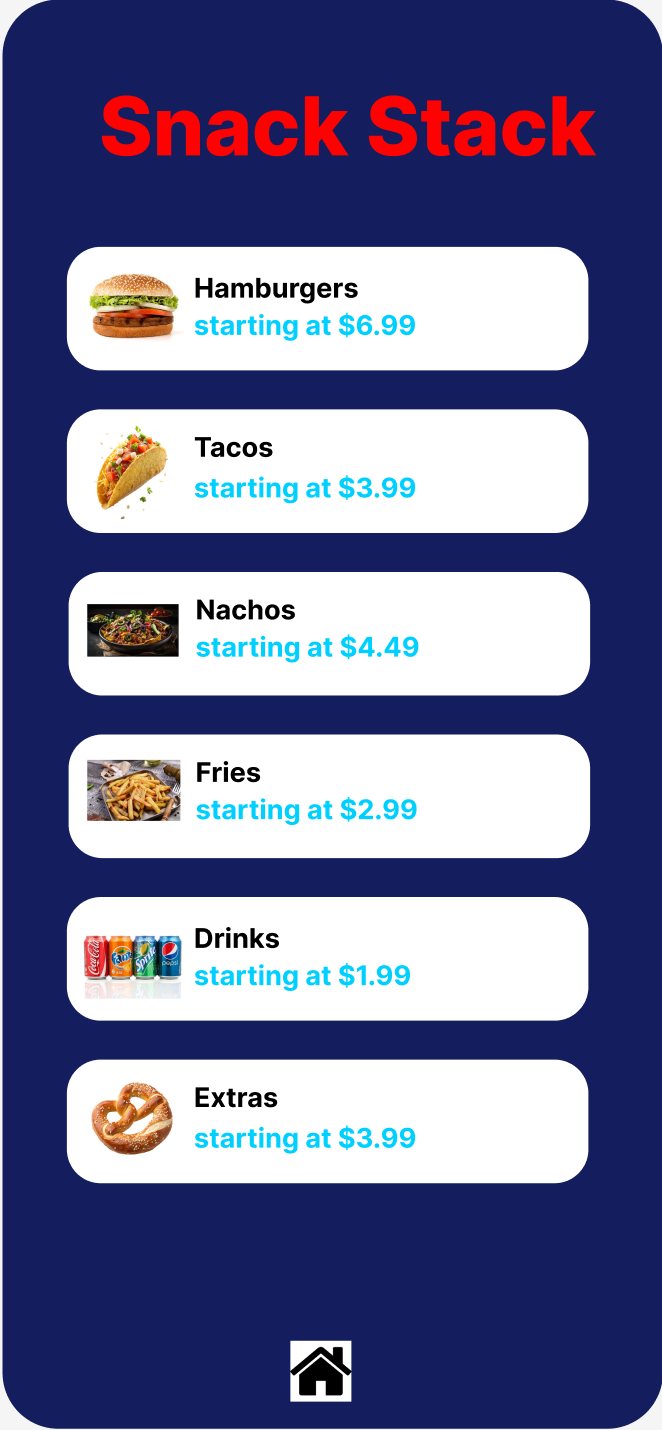The image size is (662, 1430).
Task: Select the Tacos menu card
Action: [x=327, y=471]
